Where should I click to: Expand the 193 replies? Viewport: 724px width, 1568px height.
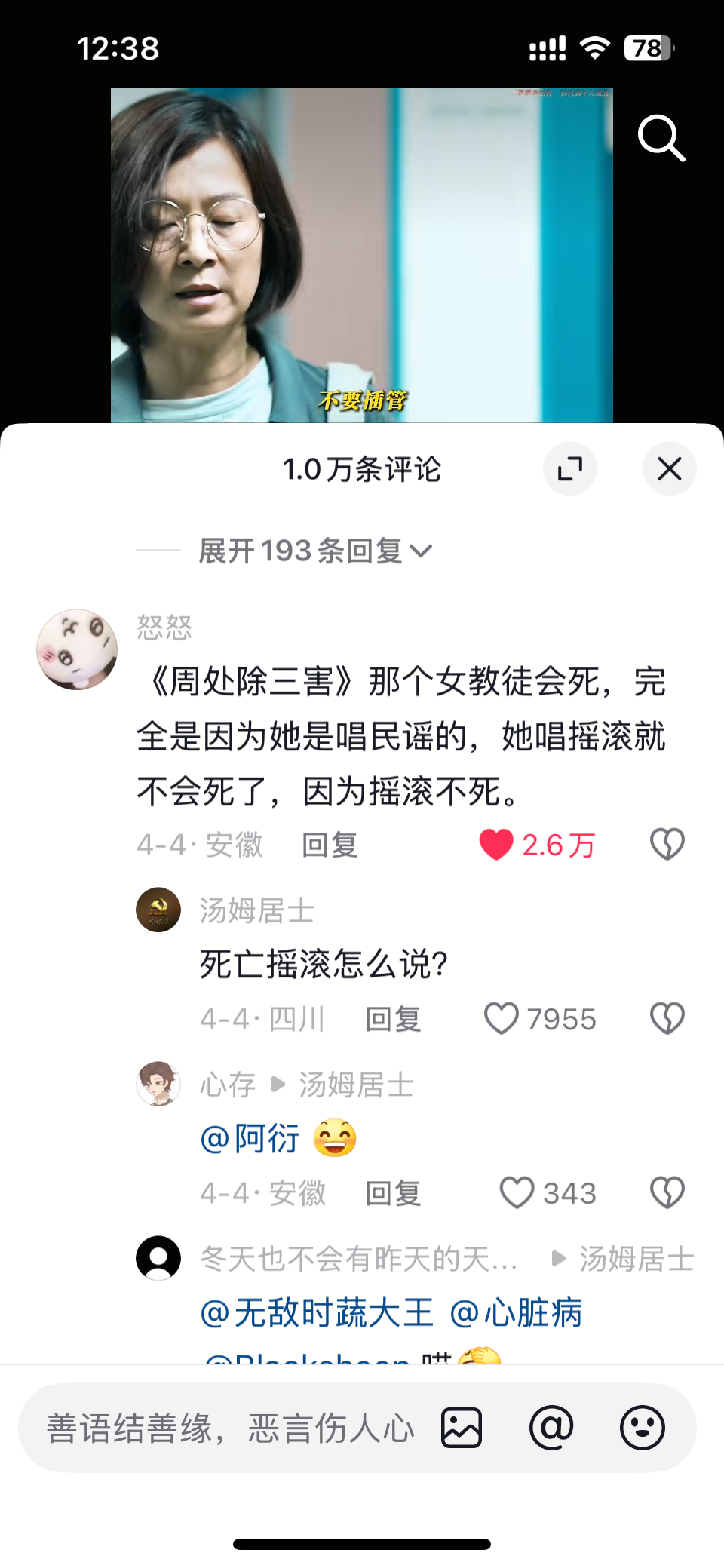click(315, 551)
